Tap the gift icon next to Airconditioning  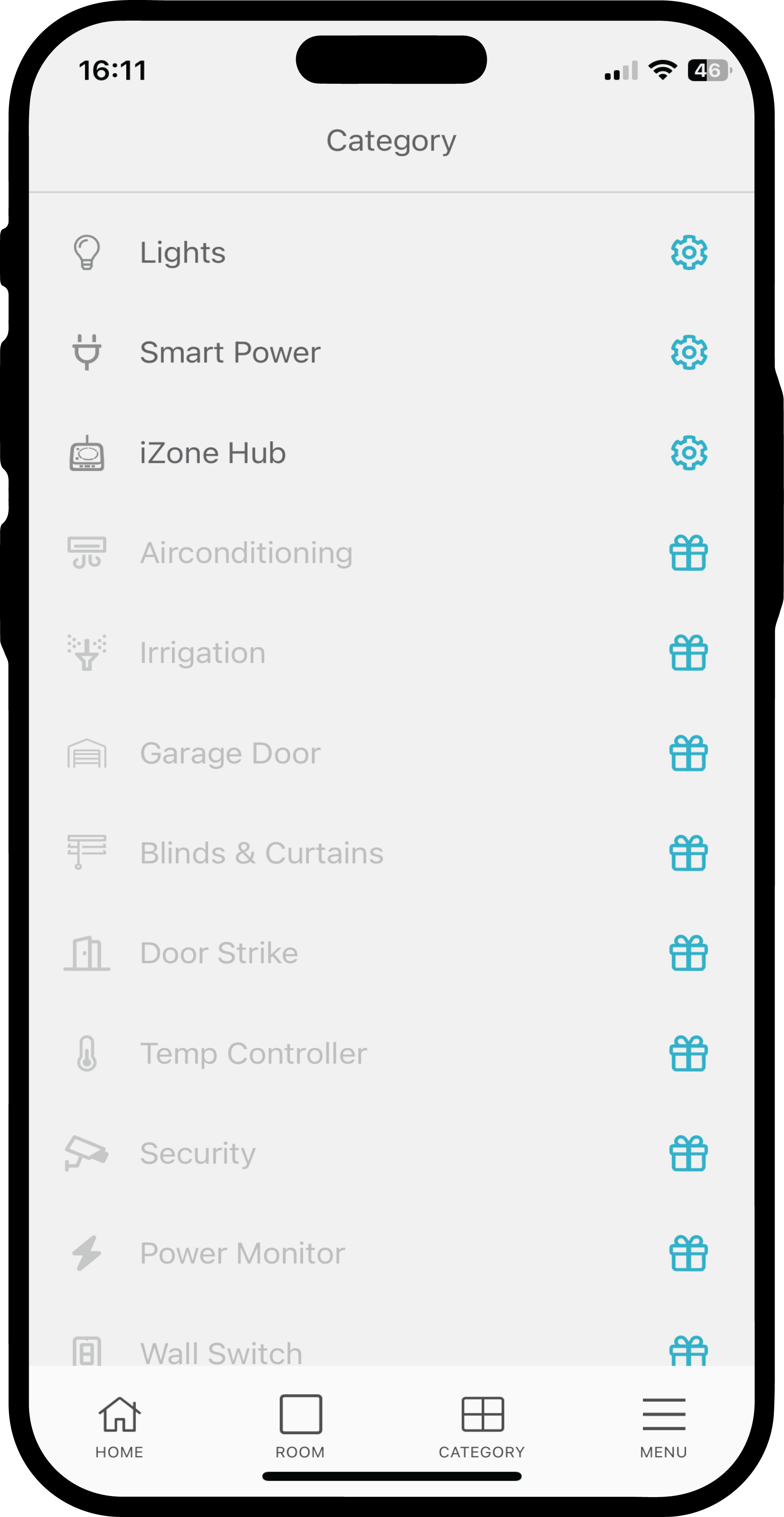pyautogui.click(x=689, y=552)
